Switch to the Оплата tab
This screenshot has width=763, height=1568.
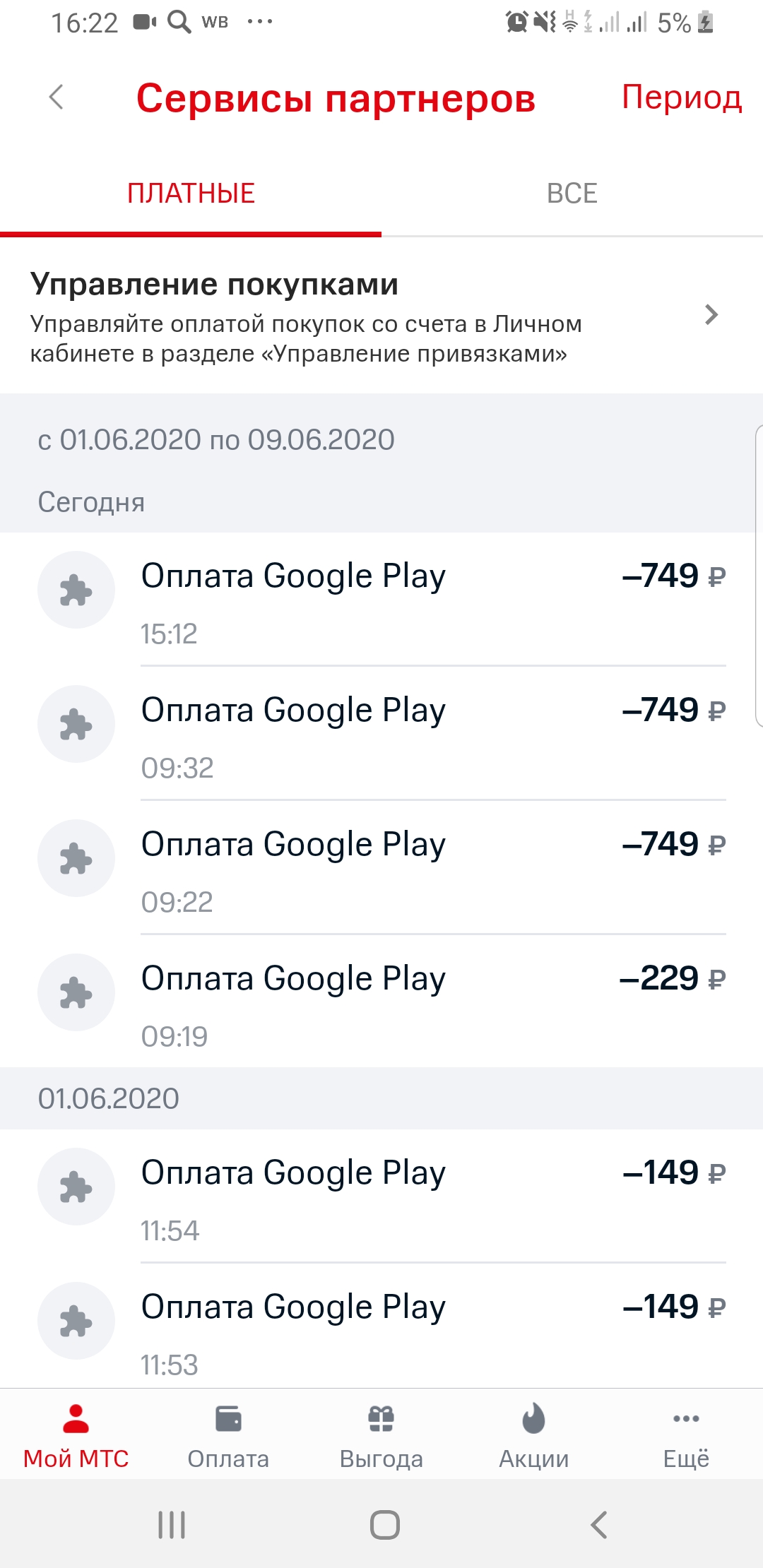(x=228, y=1435)
